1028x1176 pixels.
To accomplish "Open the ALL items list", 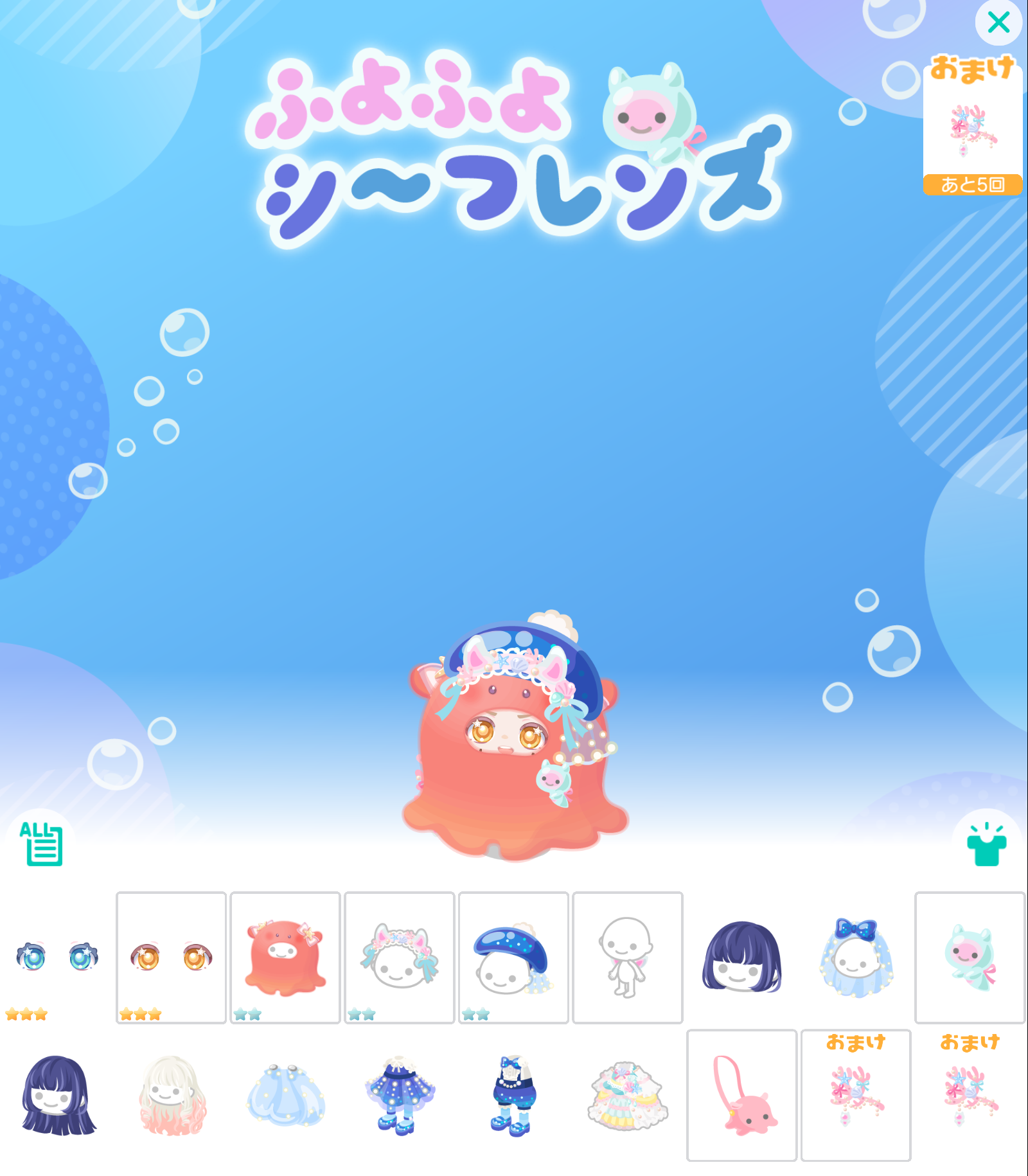I will 42,843.
